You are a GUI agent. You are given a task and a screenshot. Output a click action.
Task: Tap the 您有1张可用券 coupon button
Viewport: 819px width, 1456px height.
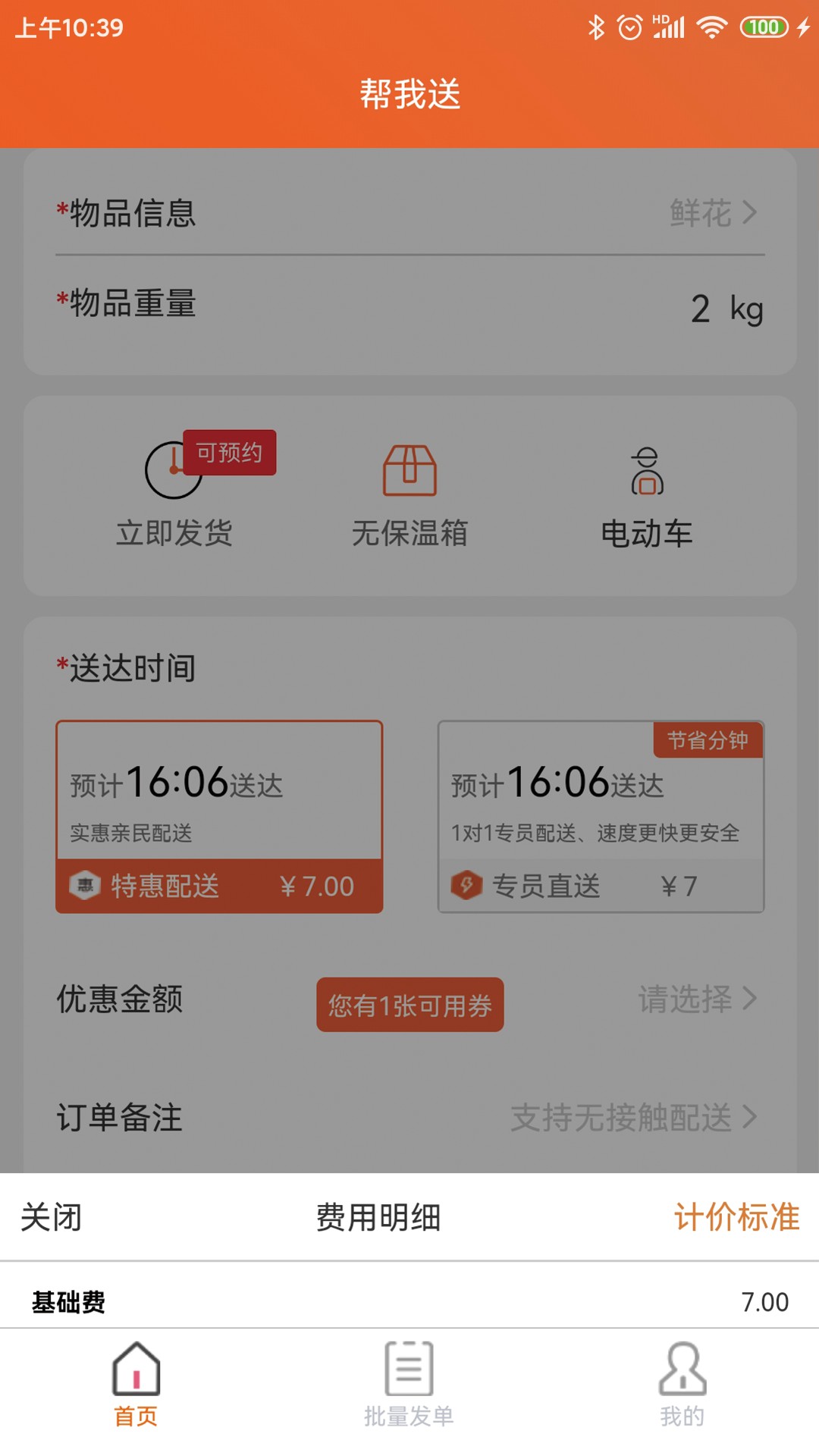(x=409, y=1005)
